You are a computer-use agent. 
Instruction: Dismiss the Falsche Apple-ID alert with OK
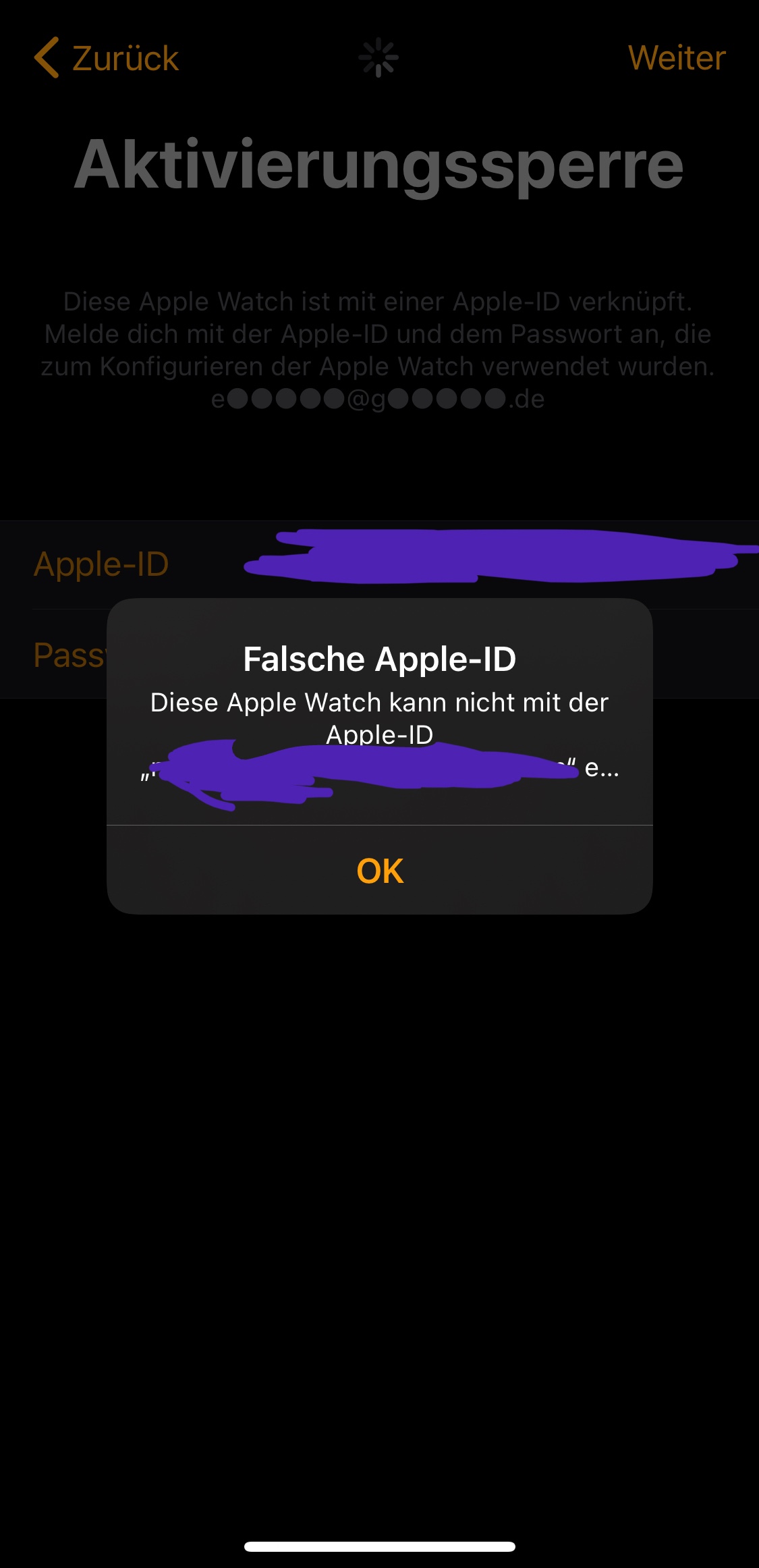[x=379, y=870]
